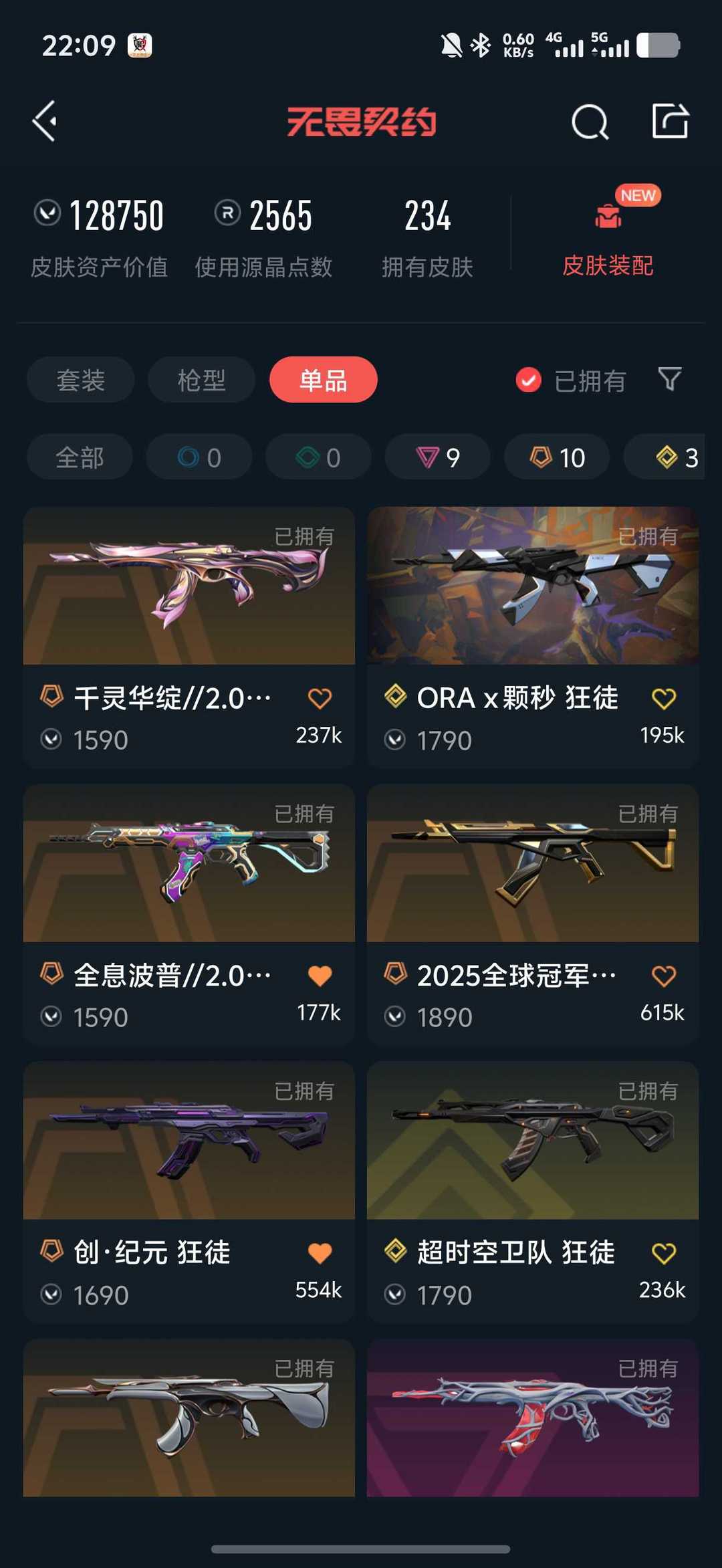Like the 千灵华绽//2.0 skin
The height and width of the screenshot is (1568, 722).
(320, 698)
